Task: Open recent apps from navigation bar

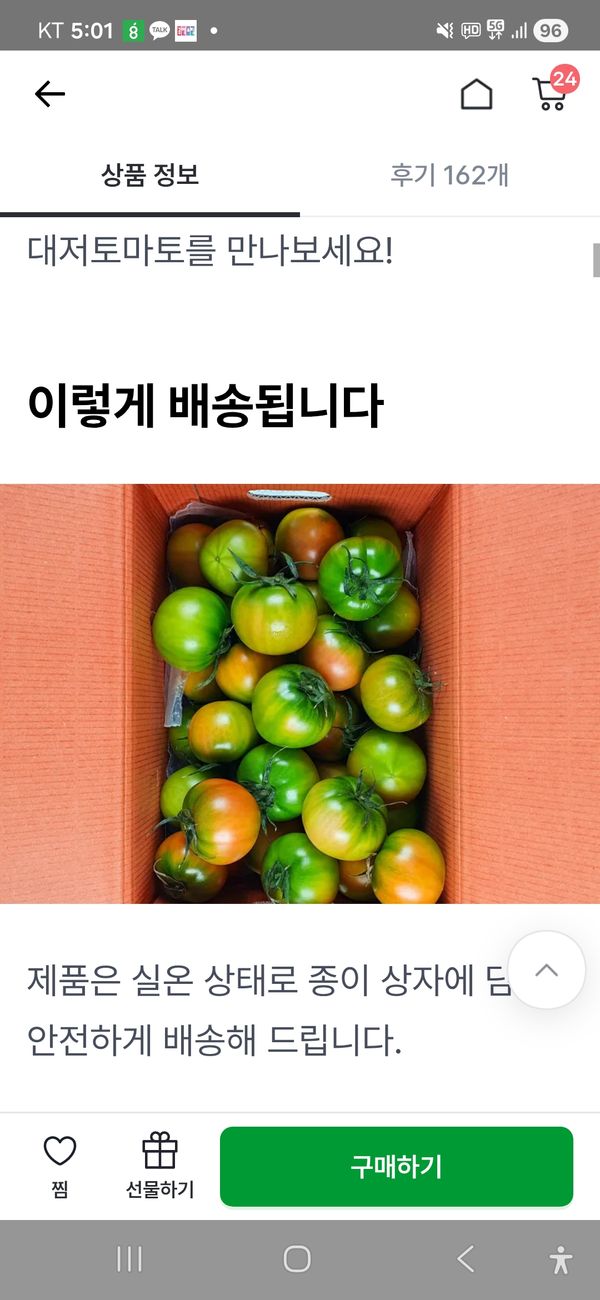Action: (129, 1259)
